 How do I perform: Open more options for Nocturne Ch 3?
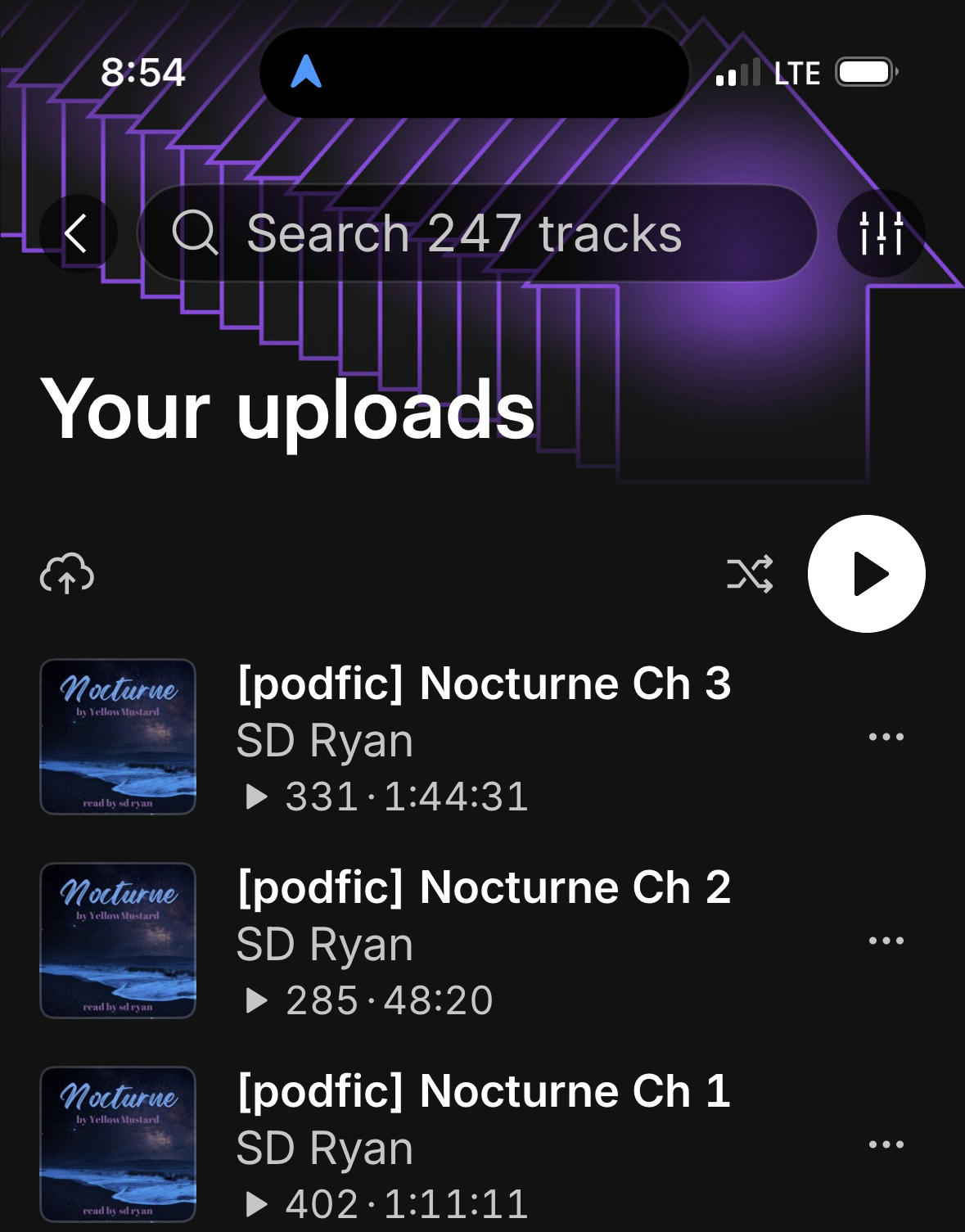(886, 737)
